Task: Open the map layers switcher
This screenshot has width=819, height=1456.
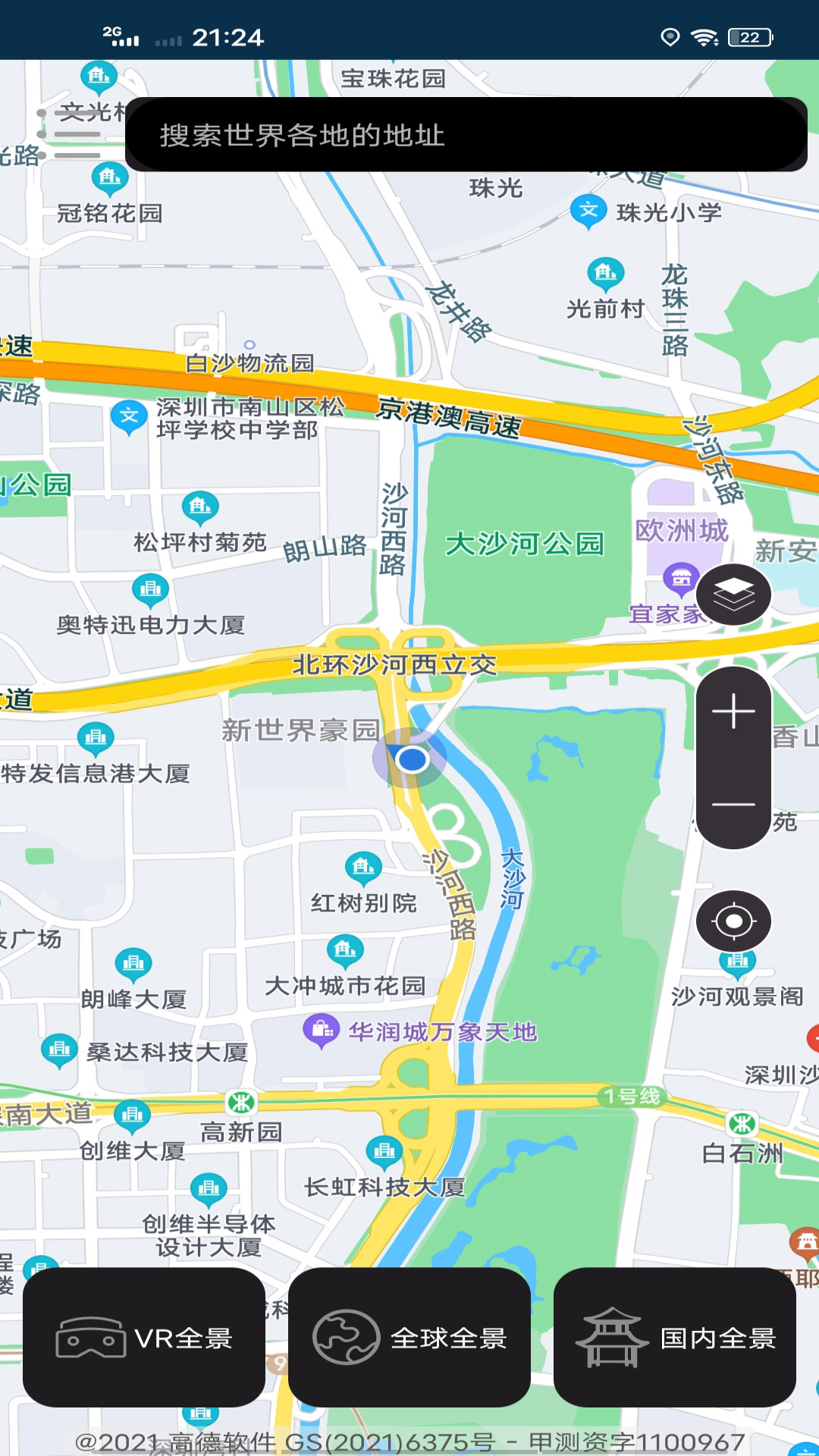Action: click(733, 595)
